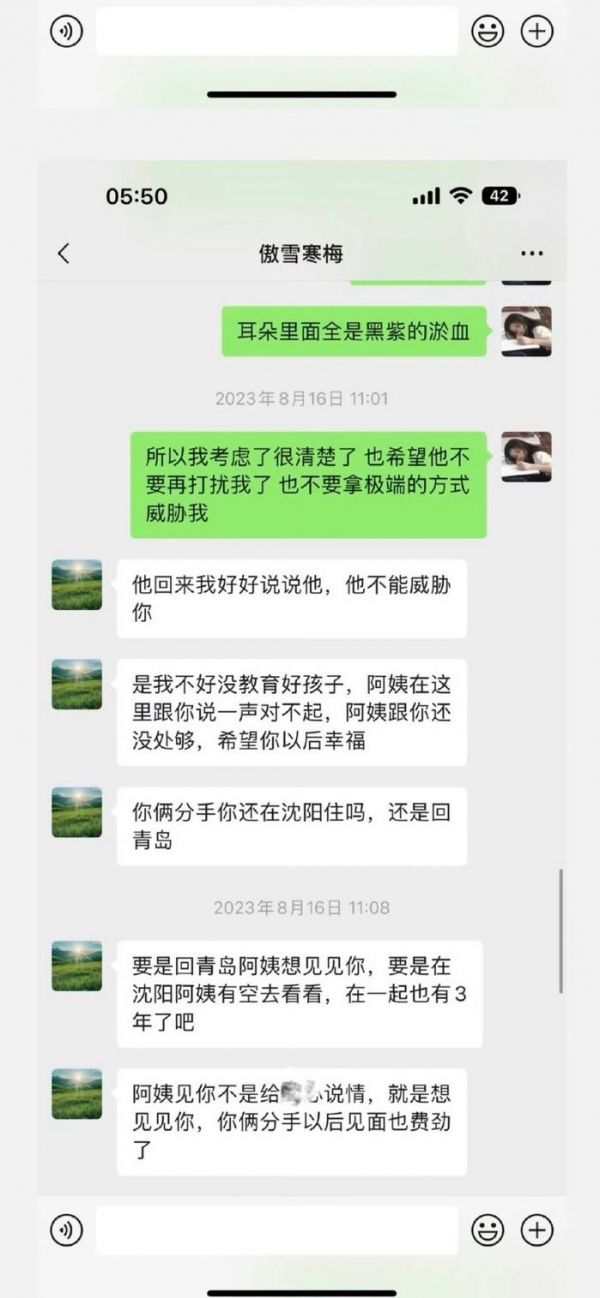Open sender avatar beside 耳朵里面全是黑紫的淤血 message

[526, 331]
